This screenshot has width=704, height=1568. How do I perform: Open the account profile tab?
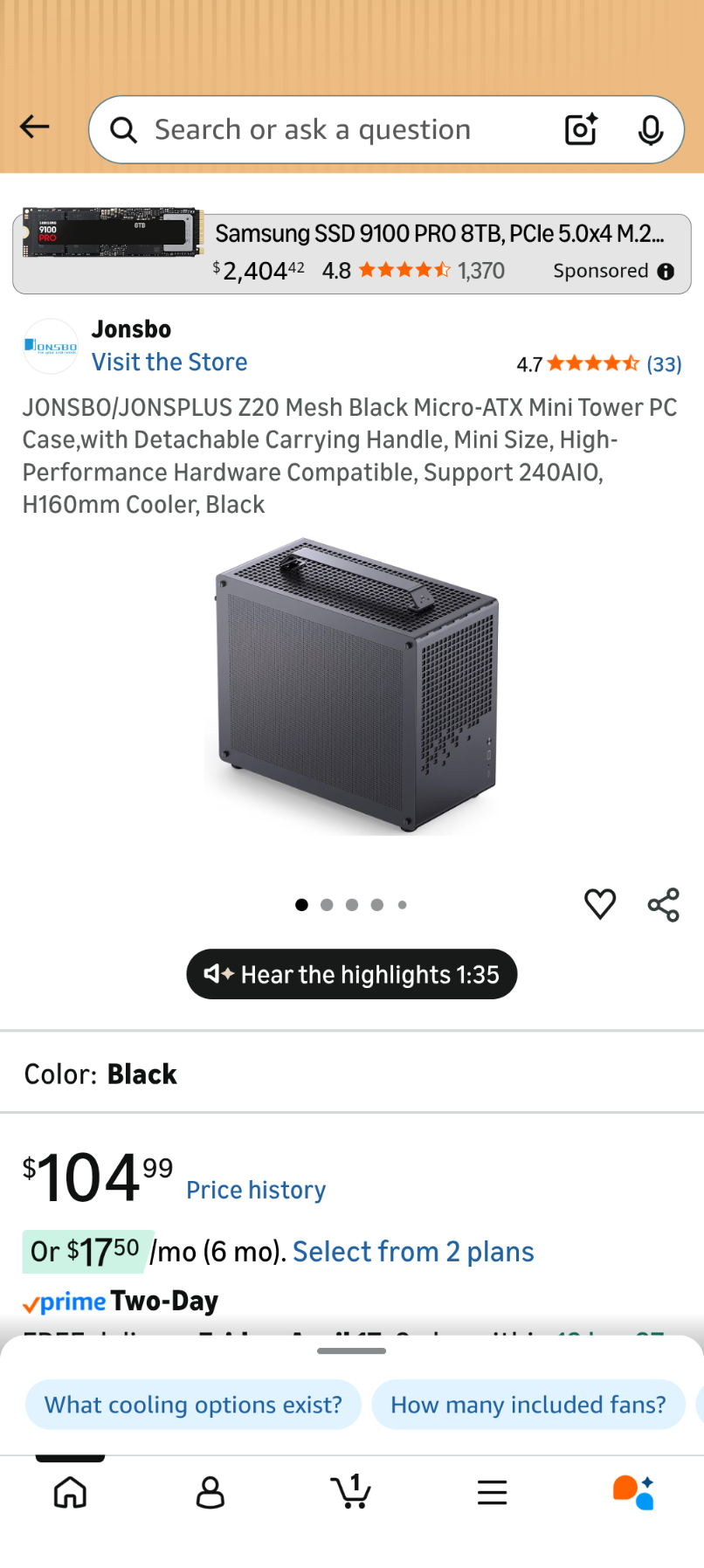[x=211, y=1492]
